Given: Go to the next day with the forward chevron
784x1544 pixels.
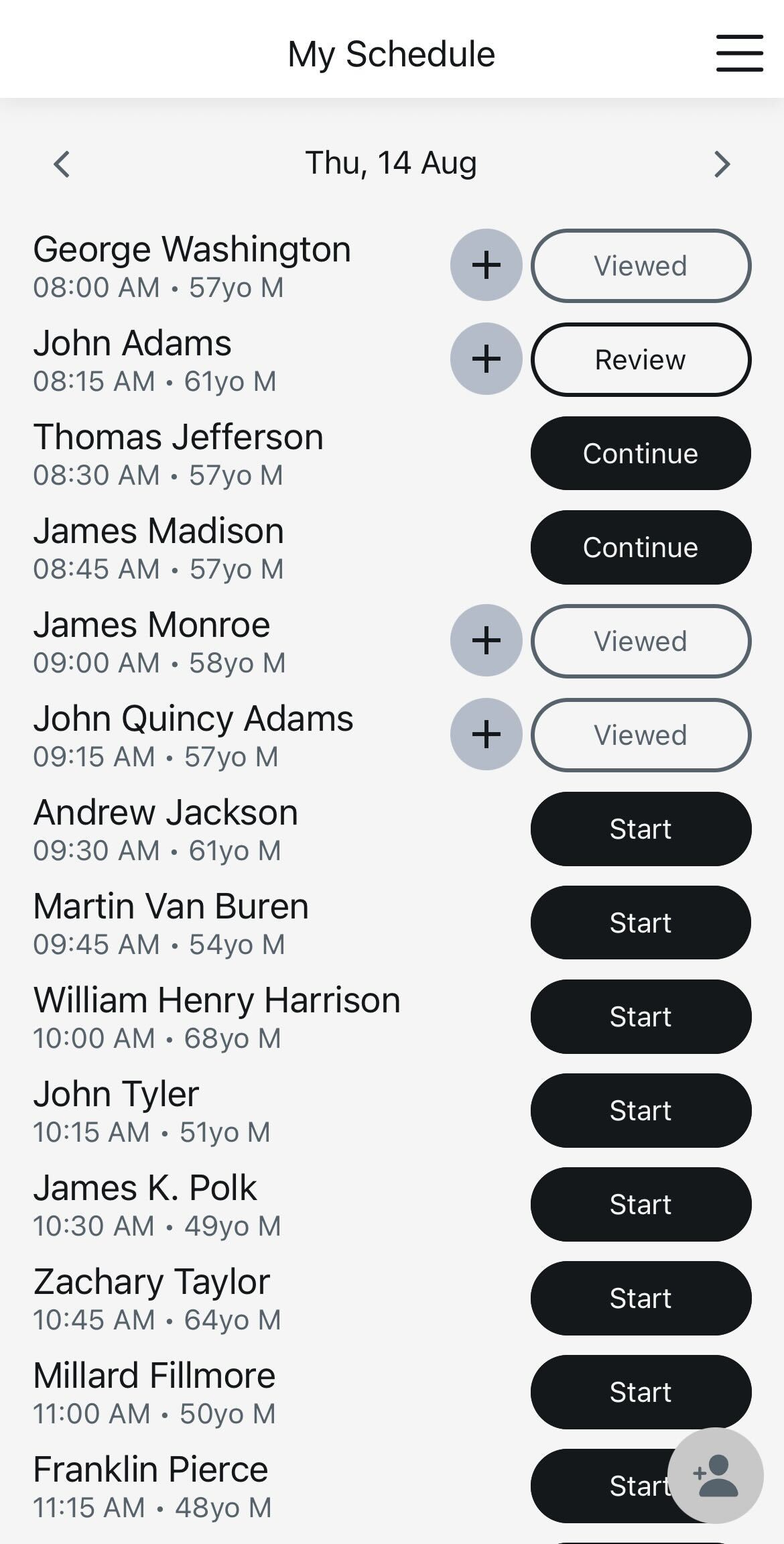Looking at the screenshot, I should pos(722,164).
